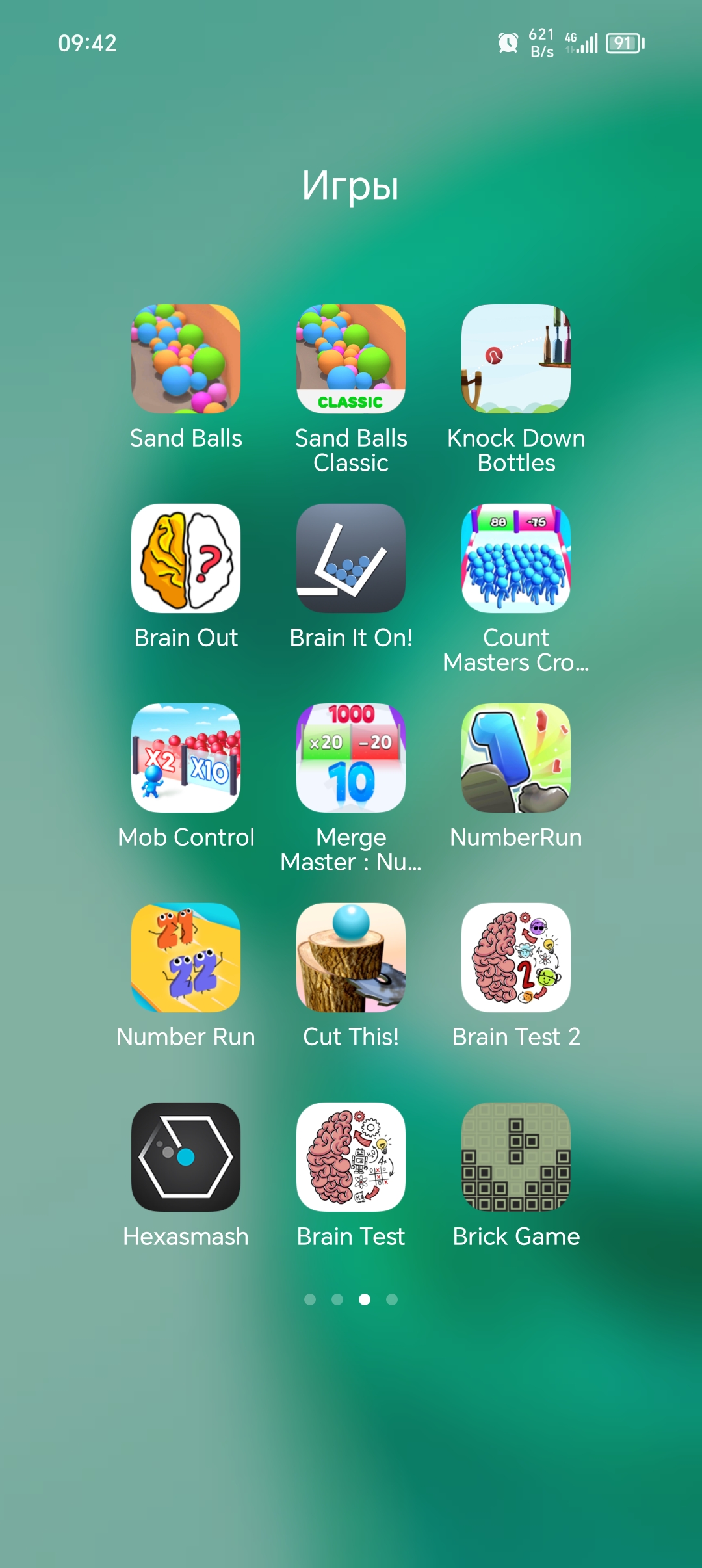702x1568 pixels.
Task: Open Brain It On!
Action: (351, 558)
